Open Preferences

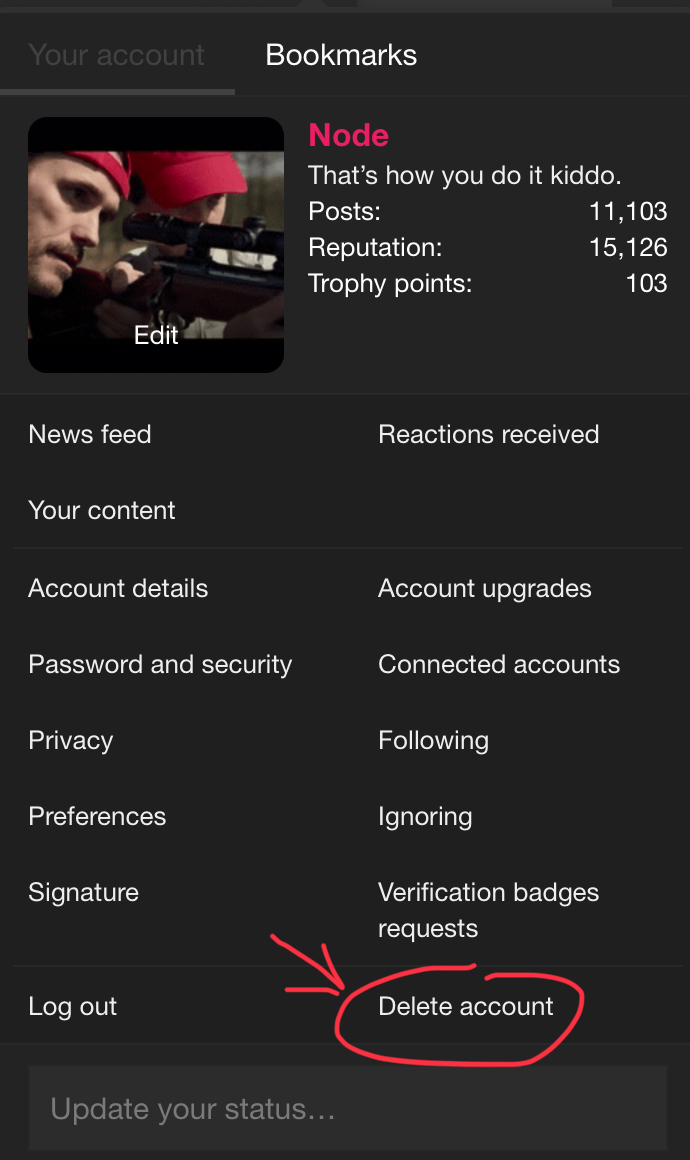tap(97, 817)
